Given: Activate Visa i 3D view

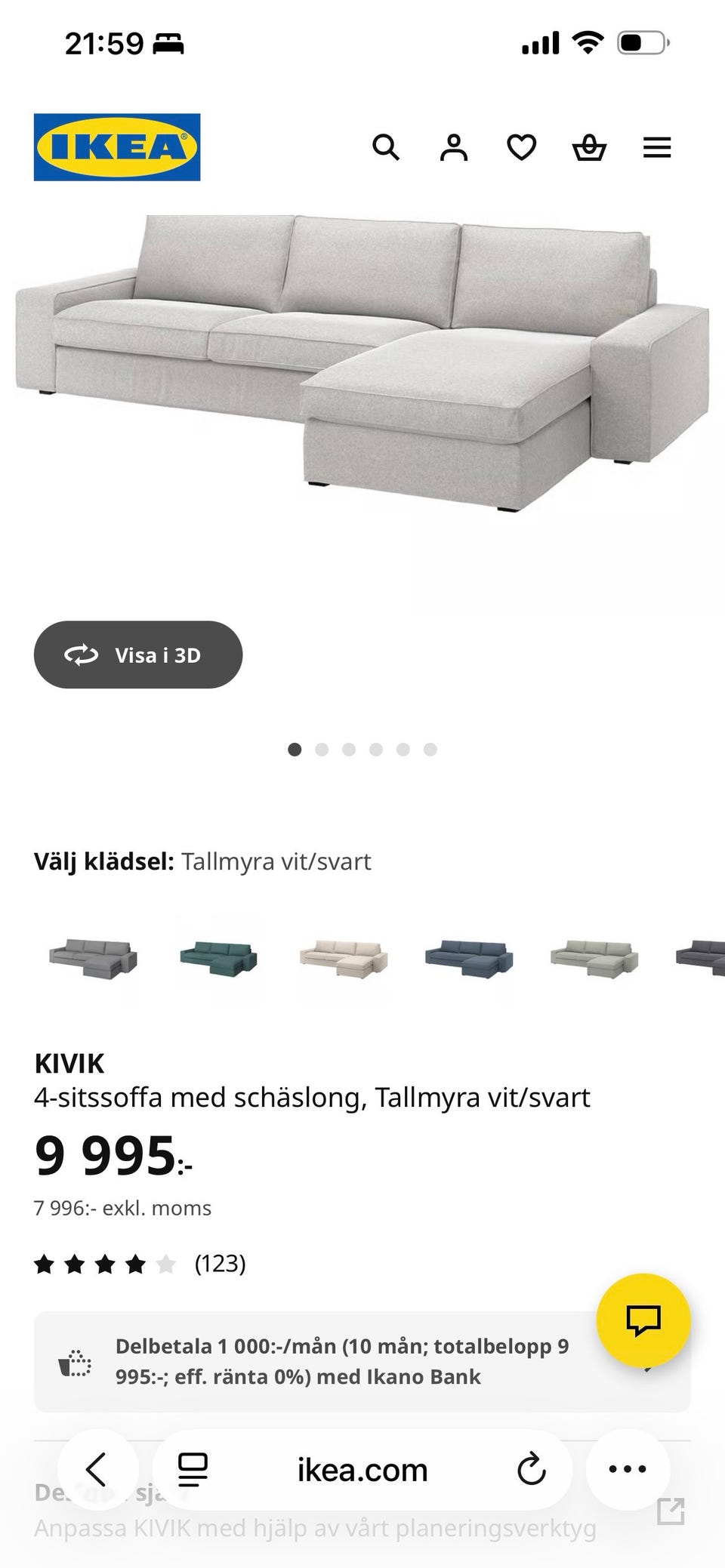Looking at the screenshot, I should [x=137, y=655].
